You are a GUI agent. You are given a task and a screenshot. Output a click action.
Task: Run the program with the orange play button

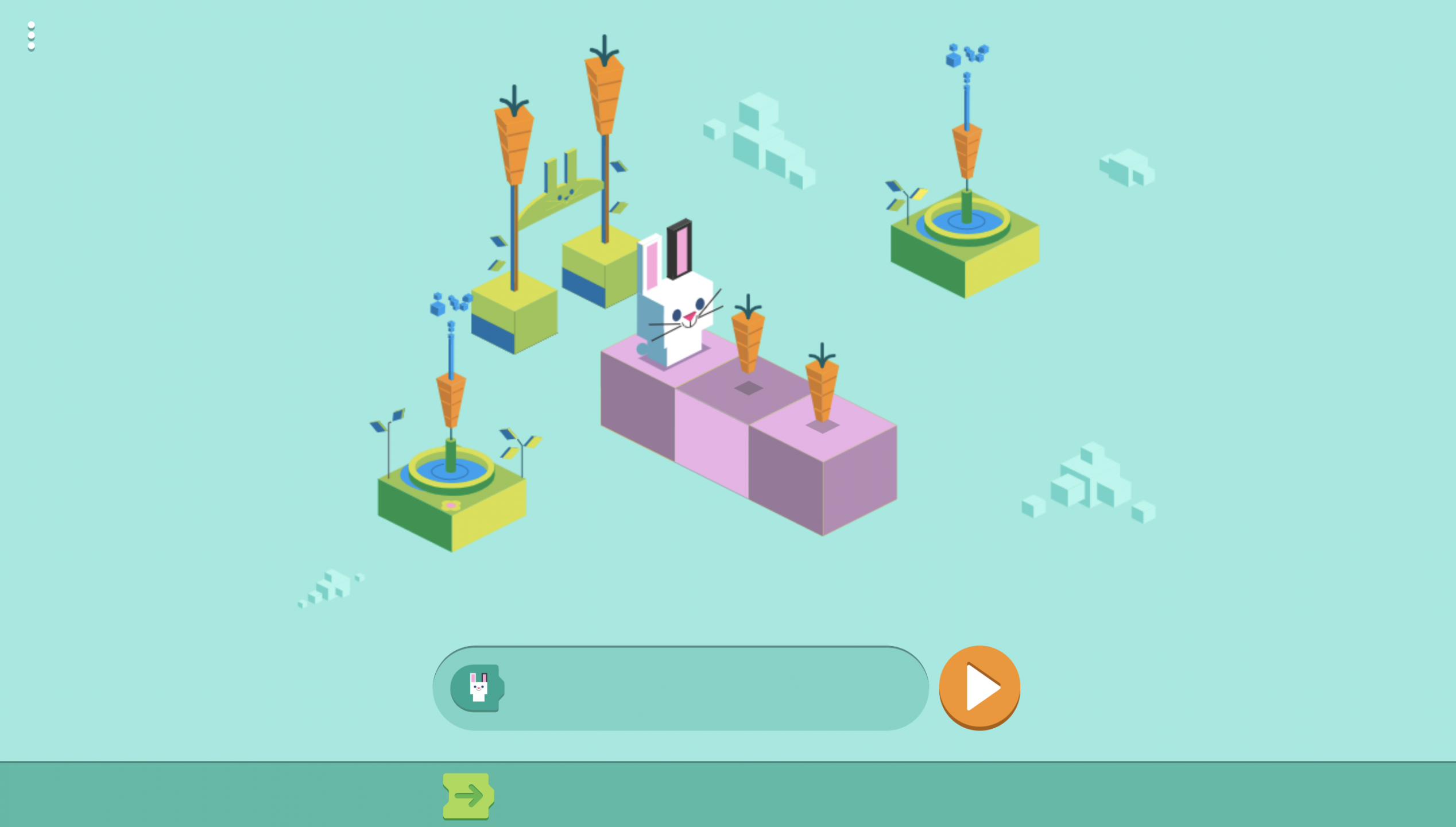(979, 687)
